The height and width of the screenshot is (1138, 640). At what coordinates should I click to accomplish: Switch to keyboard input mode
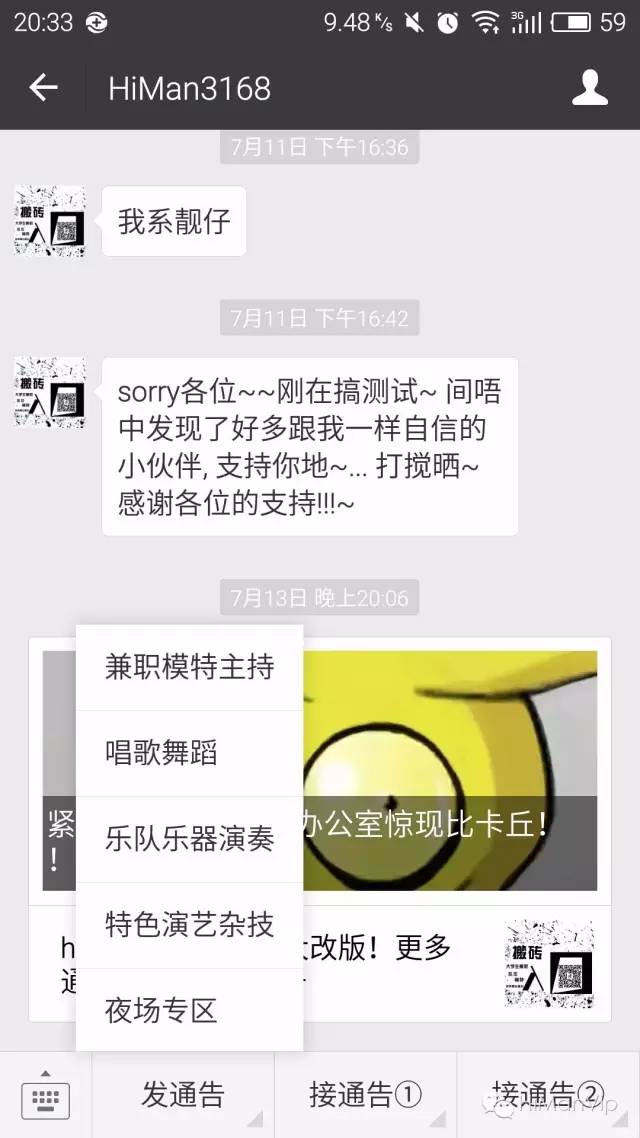[x=46, y=1095]
